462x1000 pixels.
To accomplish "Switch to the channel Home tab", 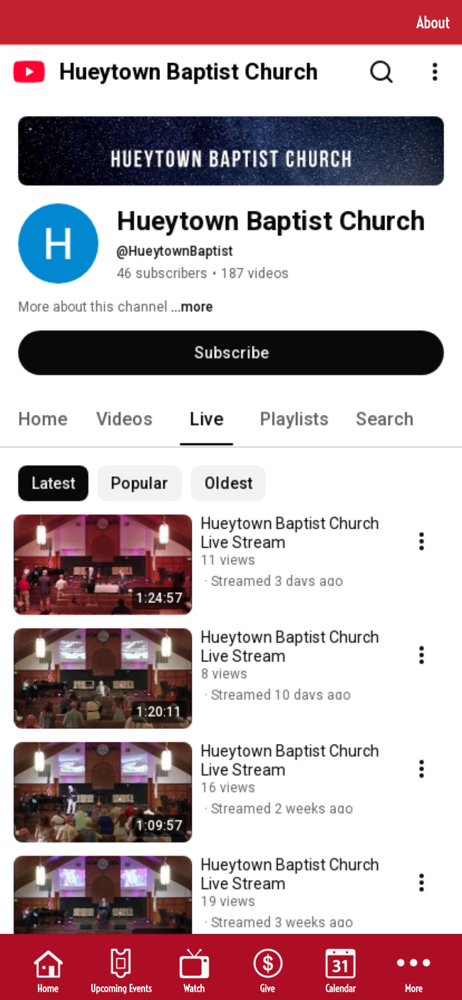I will tap(43, 419).
